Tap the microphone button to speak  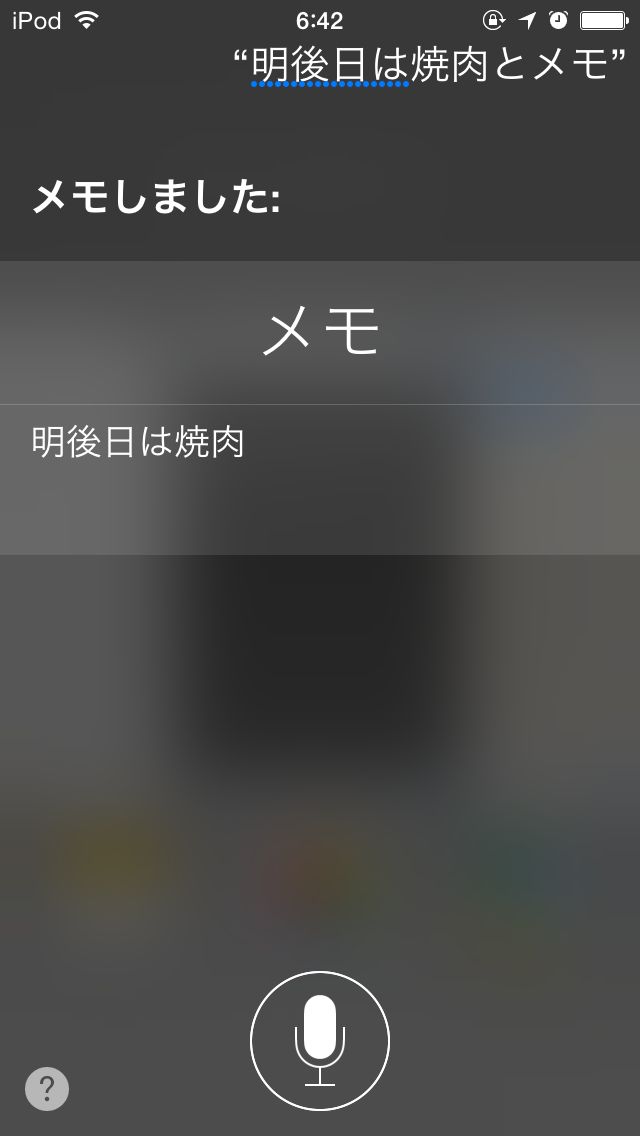pyautogui.click(x=320, y=1040)
